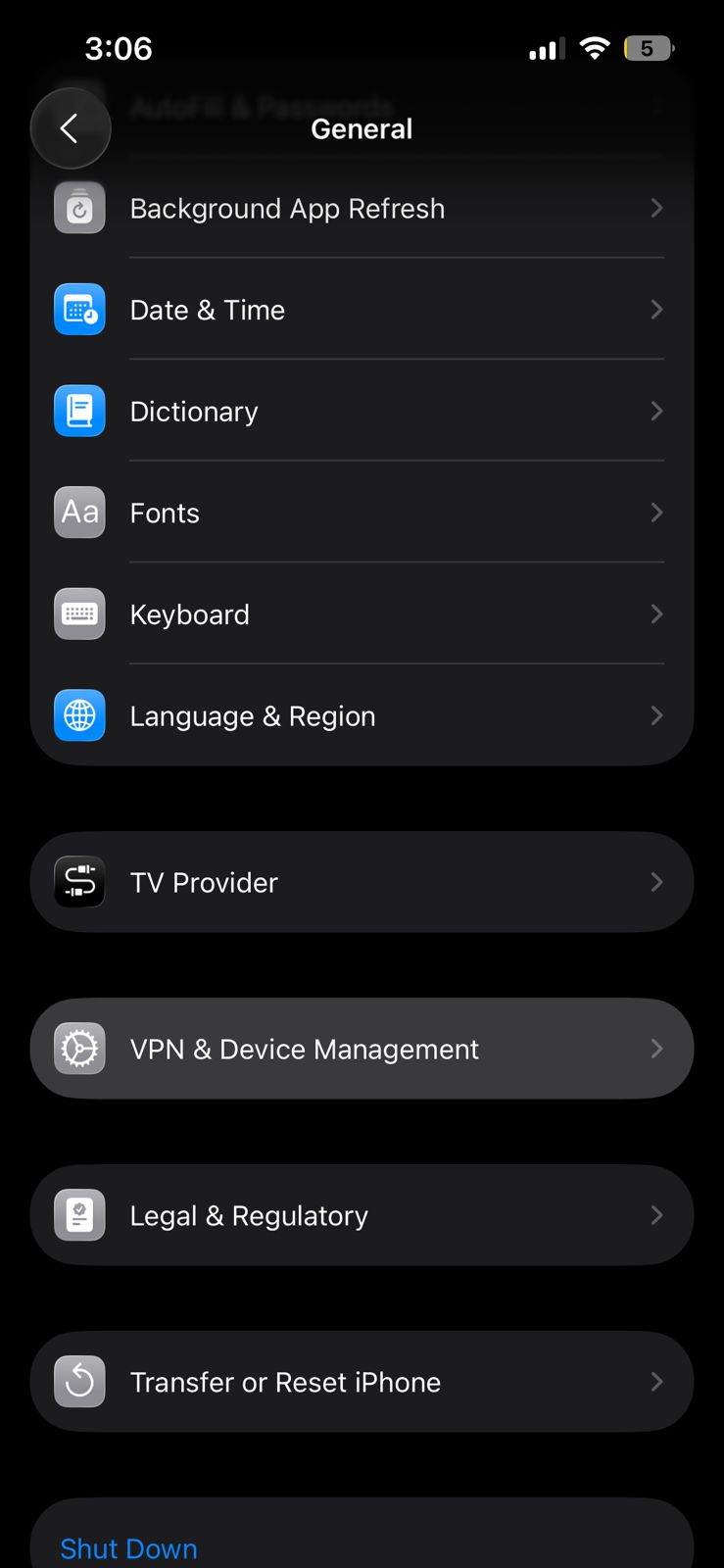Screen dimensions: 724x1568
Task: Tap the Transfer or Reset iPhone icon
Action: tap(79, 1381)
